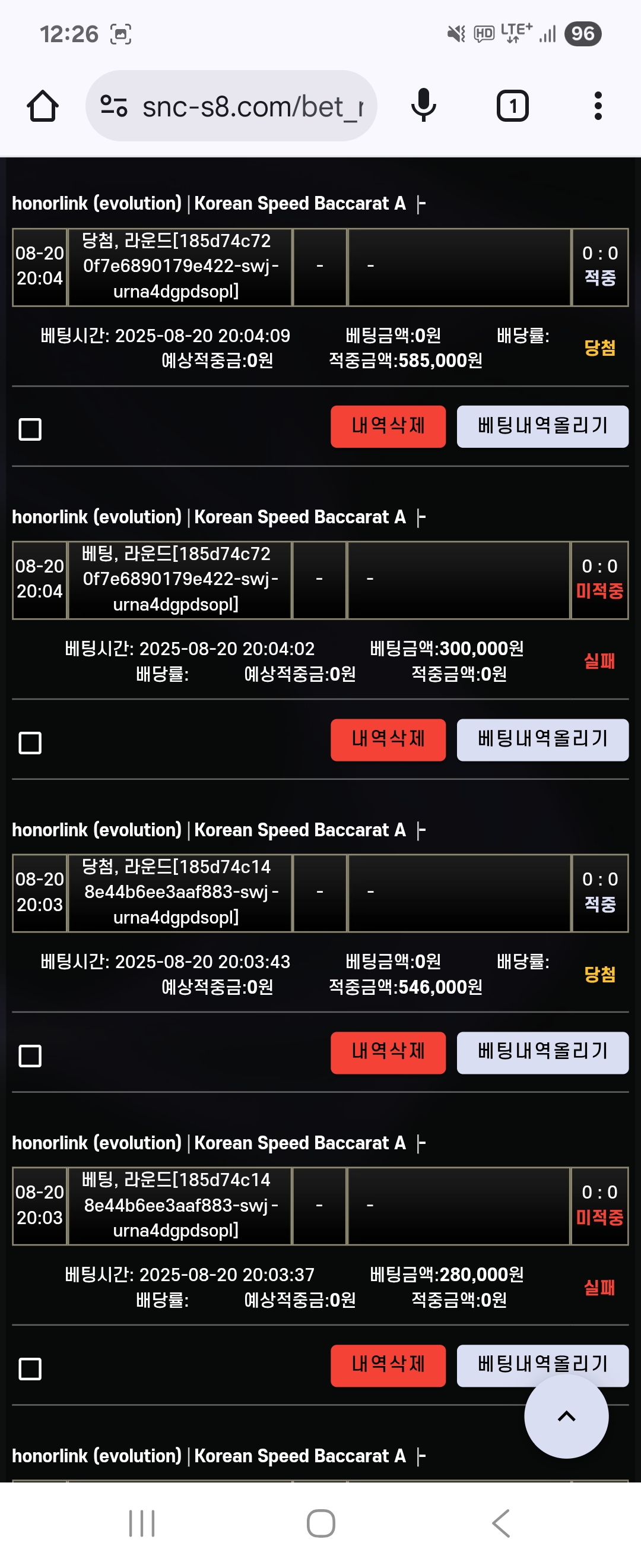This screenshot has width=641, height=1568.
Task: Upload the 546,000원 win record
Action: click(542, 1052)
